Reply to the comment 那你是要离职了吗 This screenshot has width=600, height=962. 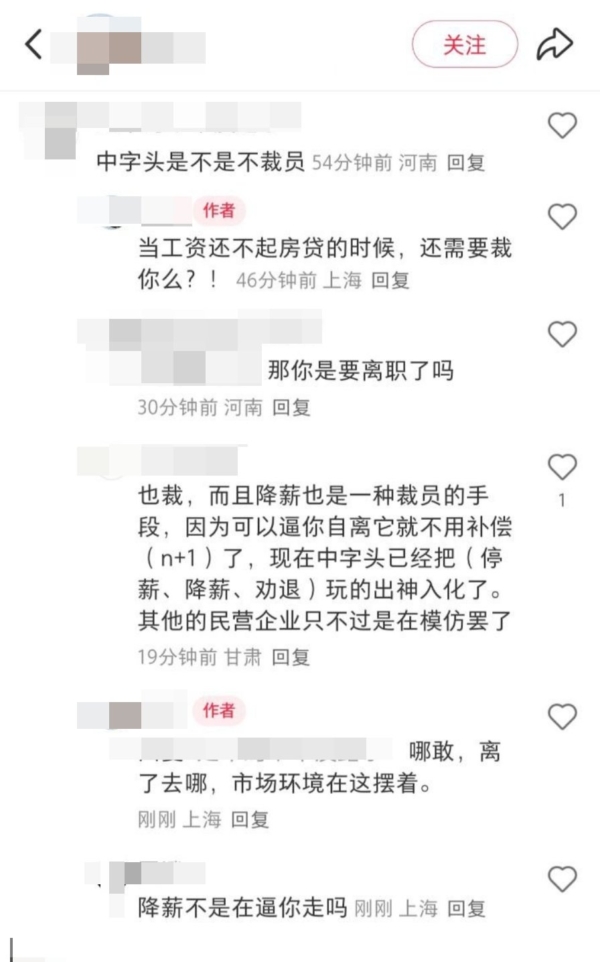(x=291, y=407)
